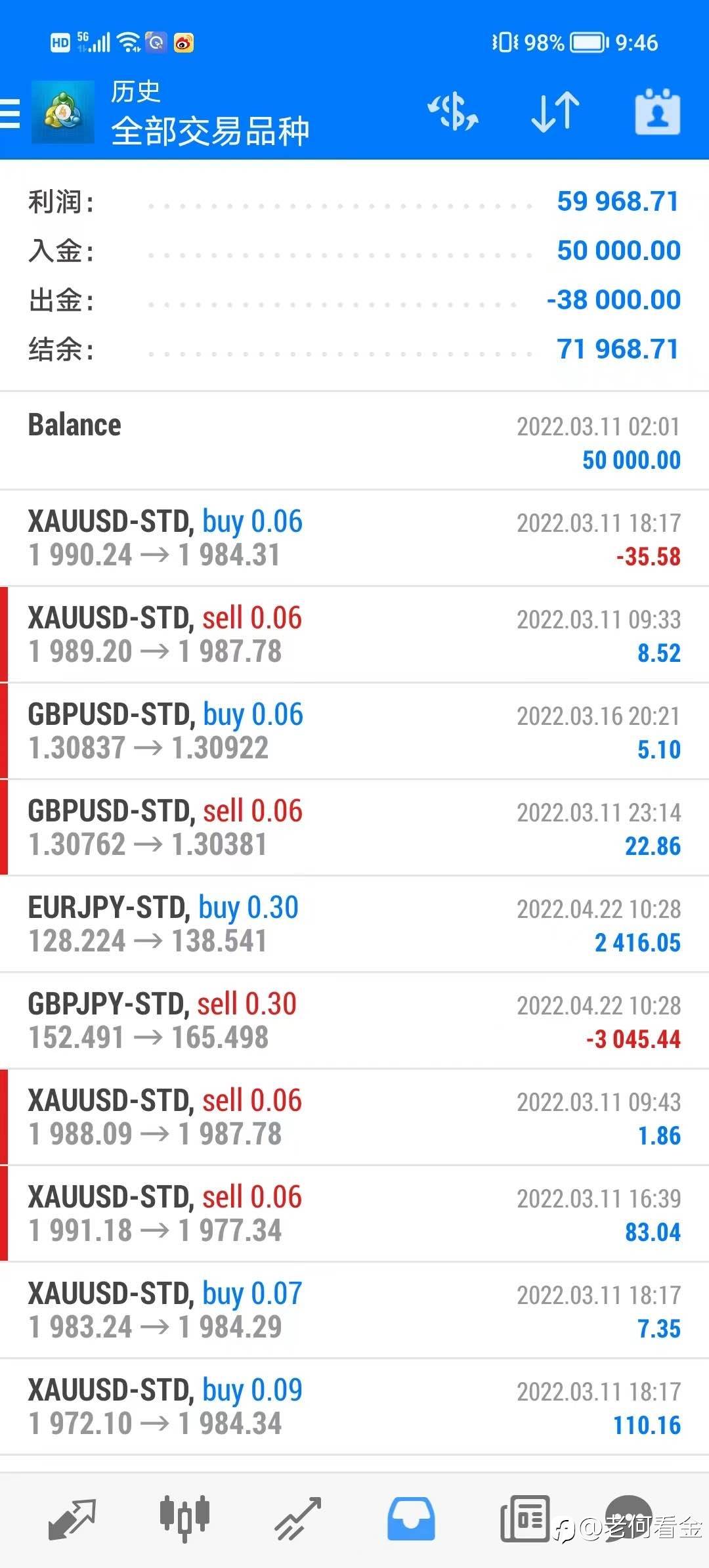Open the calendar period selector

click(x=657, y=112)
